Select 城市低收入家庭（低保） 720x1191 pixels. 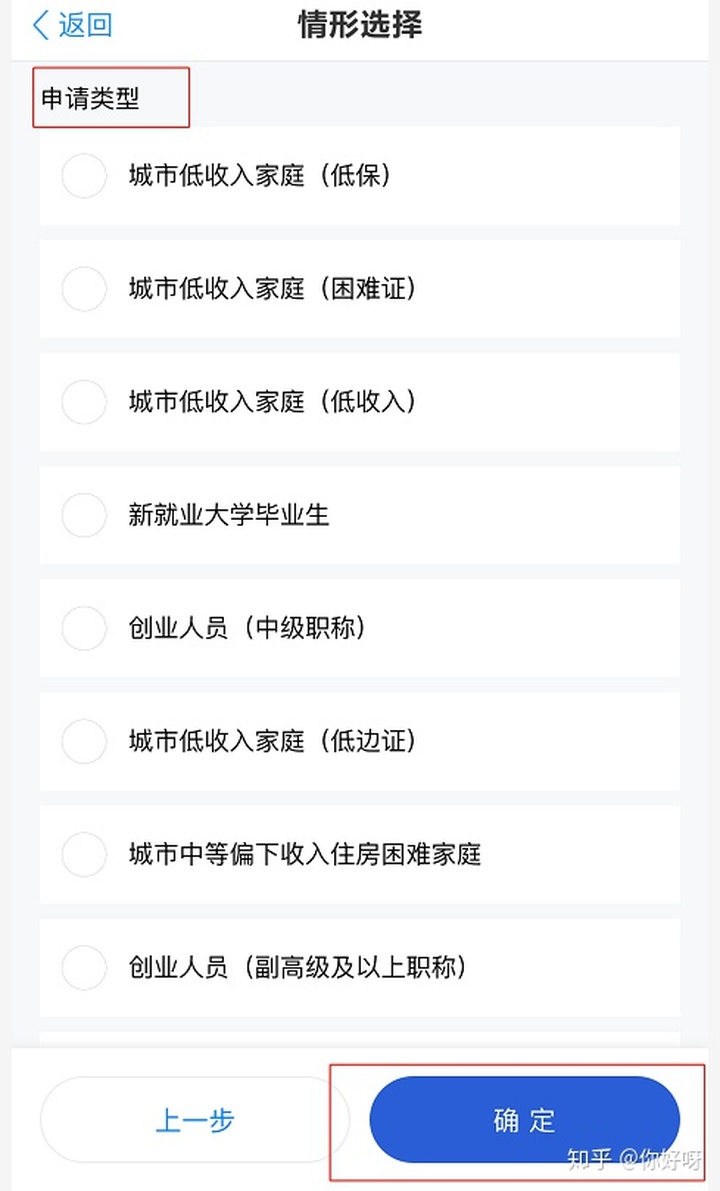click(84, 176)
